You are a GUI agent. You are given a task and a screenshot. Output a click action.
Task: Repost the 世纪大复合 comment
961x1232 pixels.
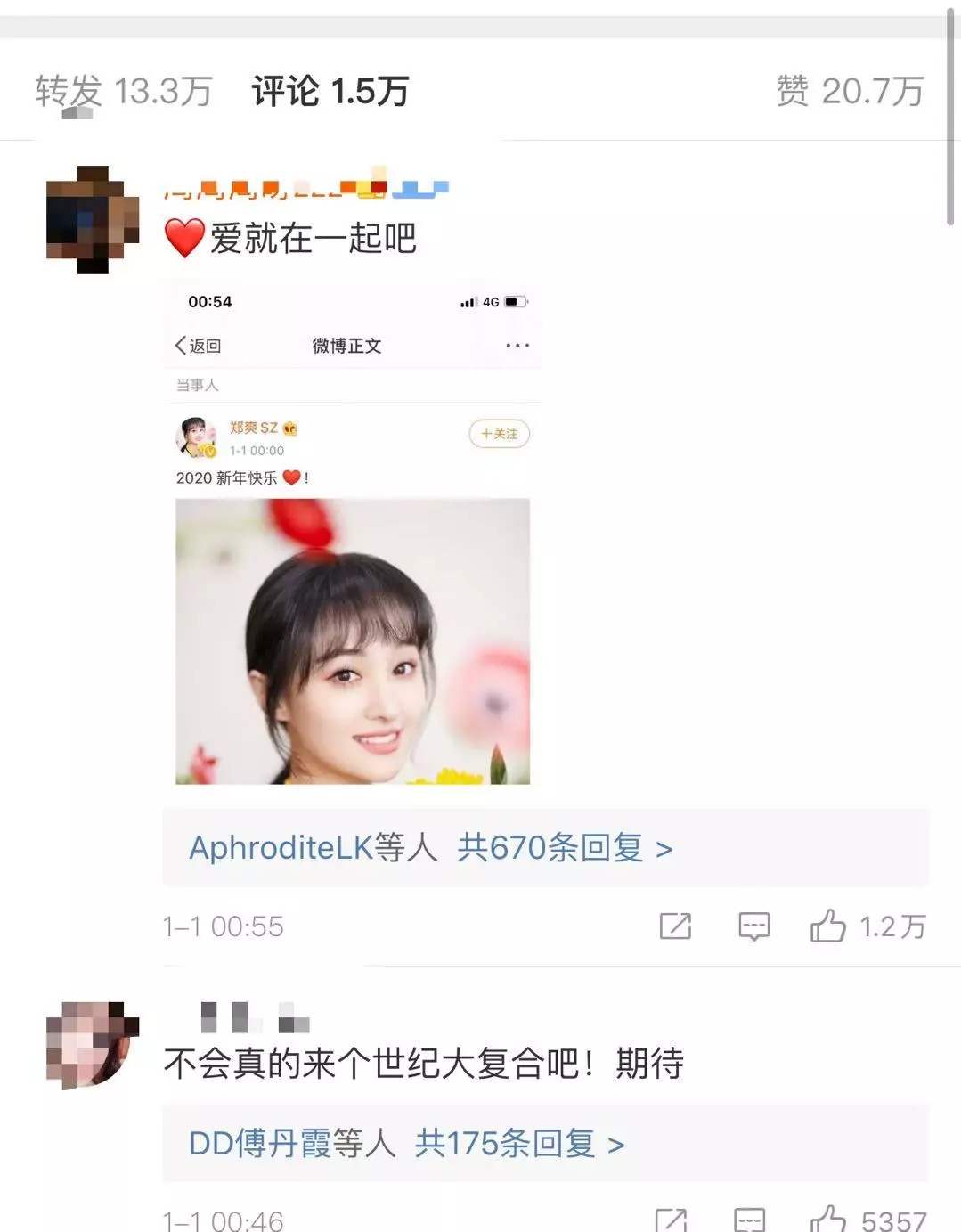[x=671, y=1220]
